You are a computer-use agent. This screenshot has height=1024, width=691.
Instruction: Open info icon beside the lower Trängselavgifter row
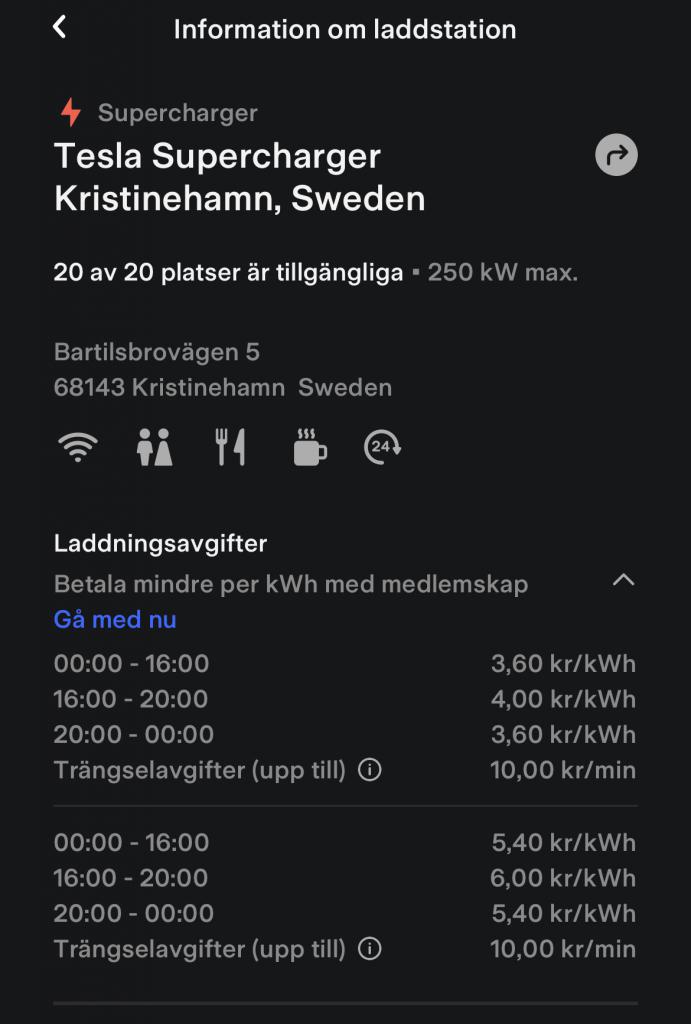370,949
